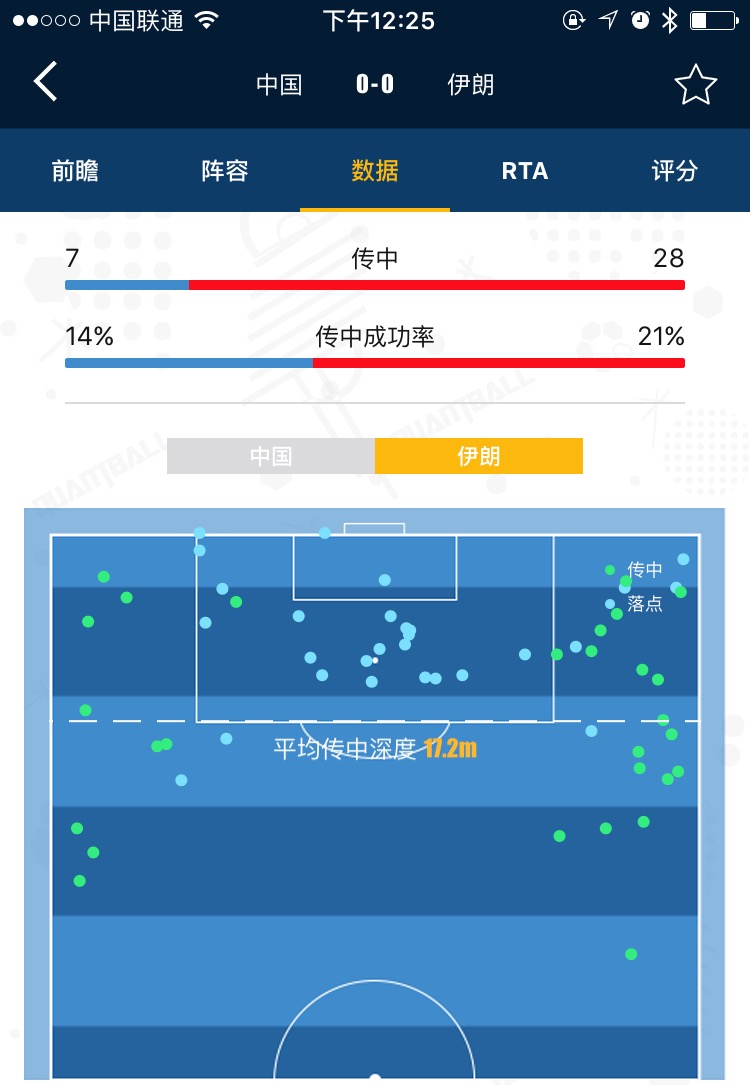750x1085 pixels.
Task: Tap the 传中 stat bar
Action: (x=374, y=284)
